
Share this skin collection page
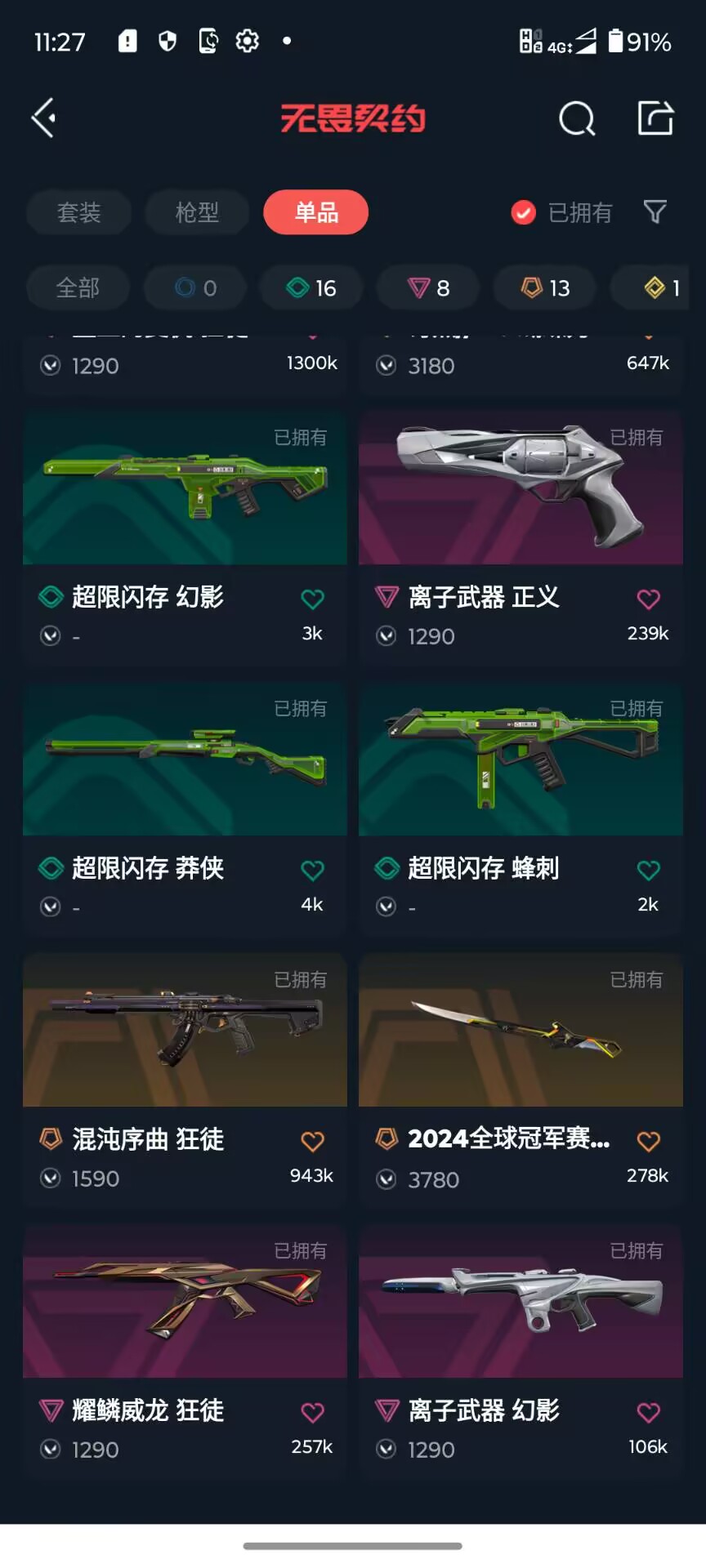coord(655,118)
